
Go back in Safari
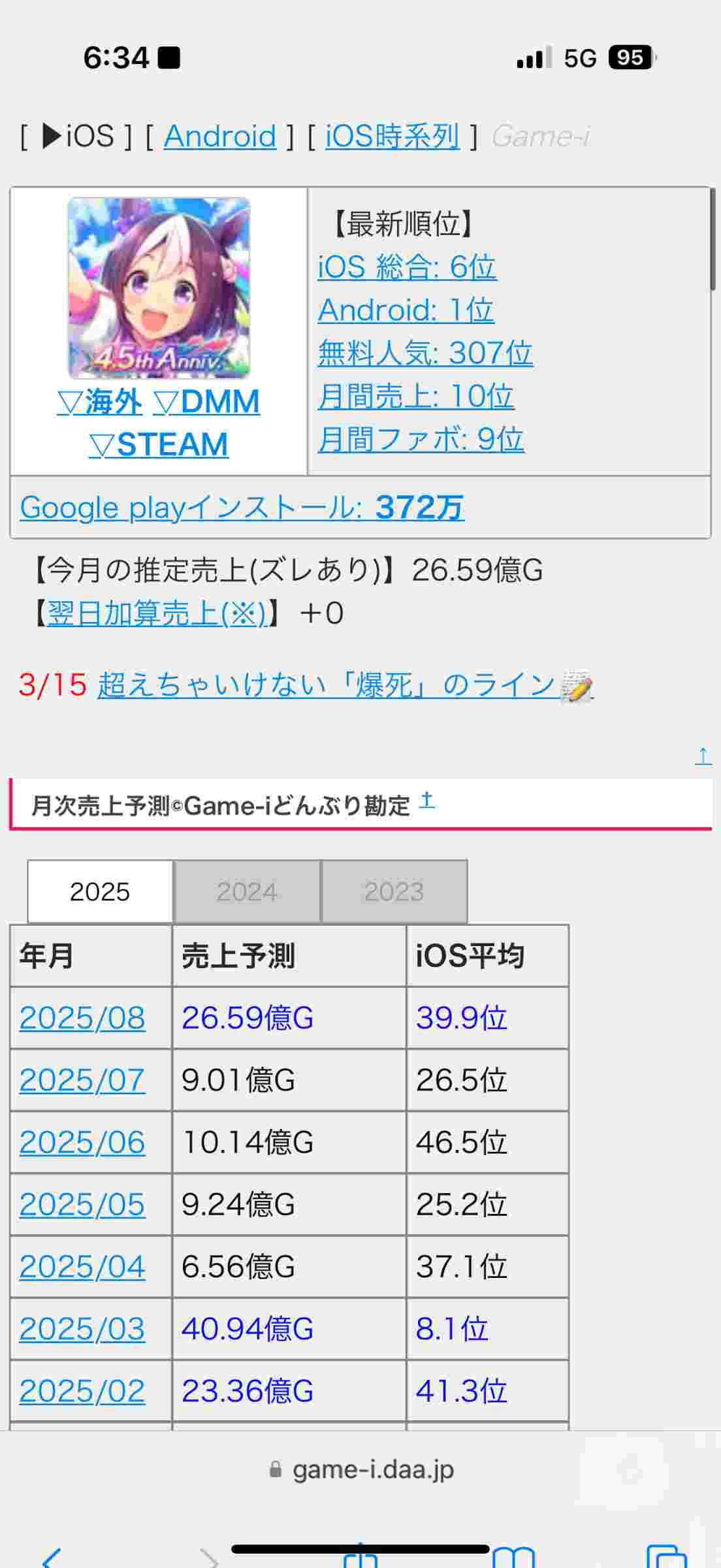tap(52, 1558)
